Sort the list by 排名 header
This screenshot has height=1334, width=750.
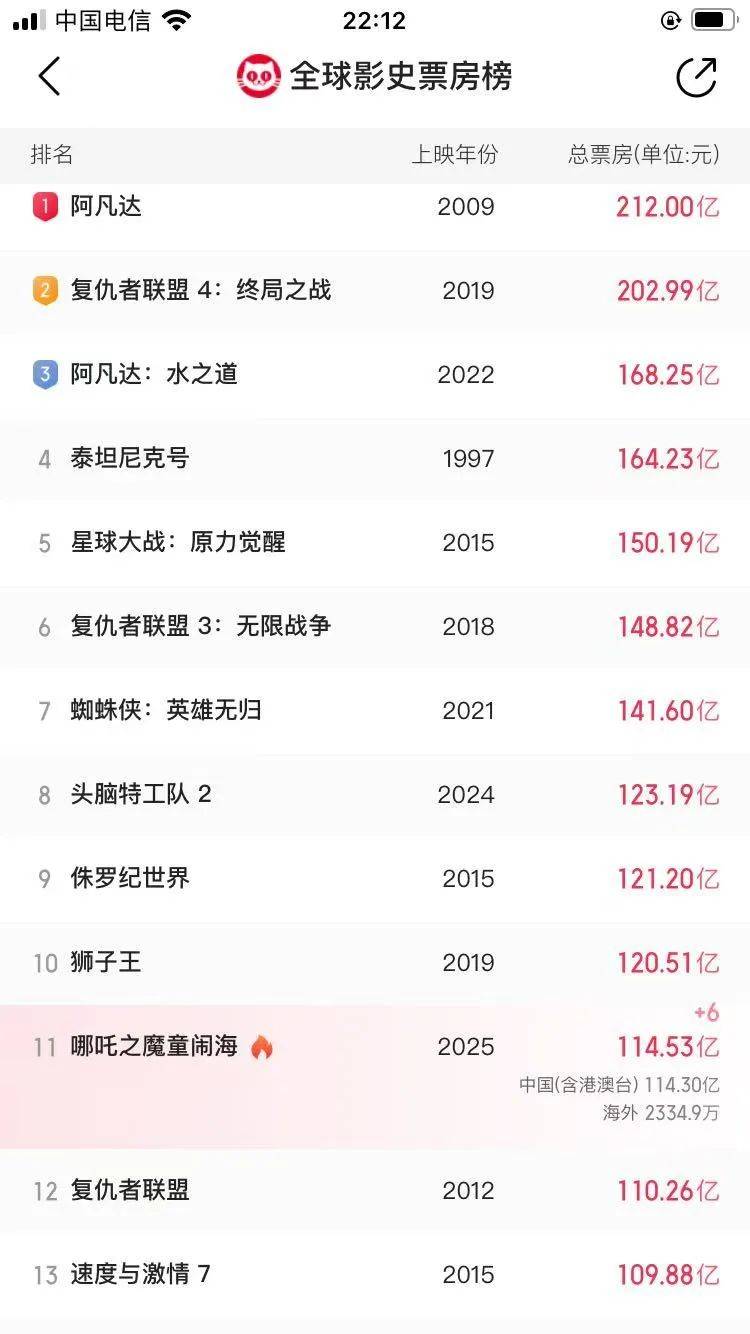click(46, 156)
